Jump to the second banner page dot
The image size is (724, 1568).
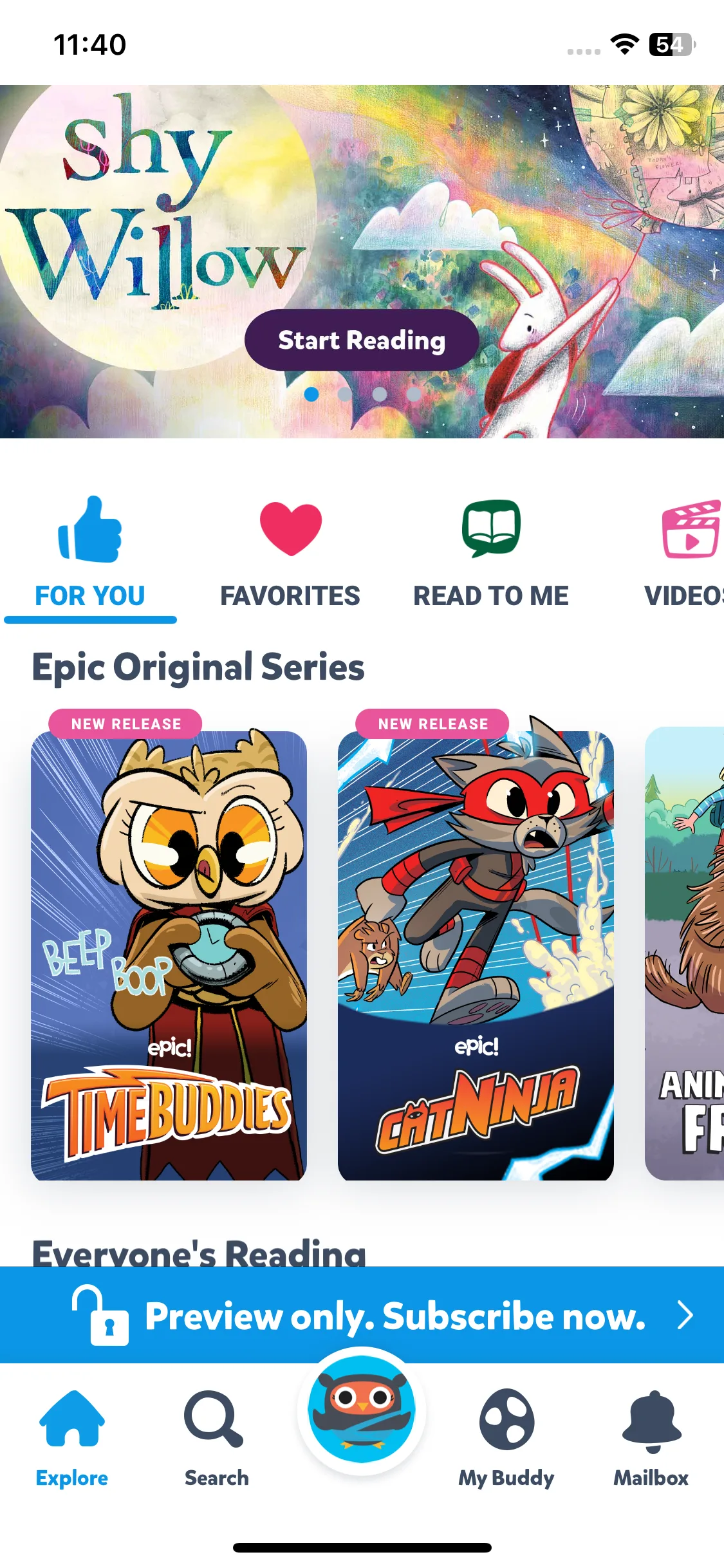coord(346,394)
